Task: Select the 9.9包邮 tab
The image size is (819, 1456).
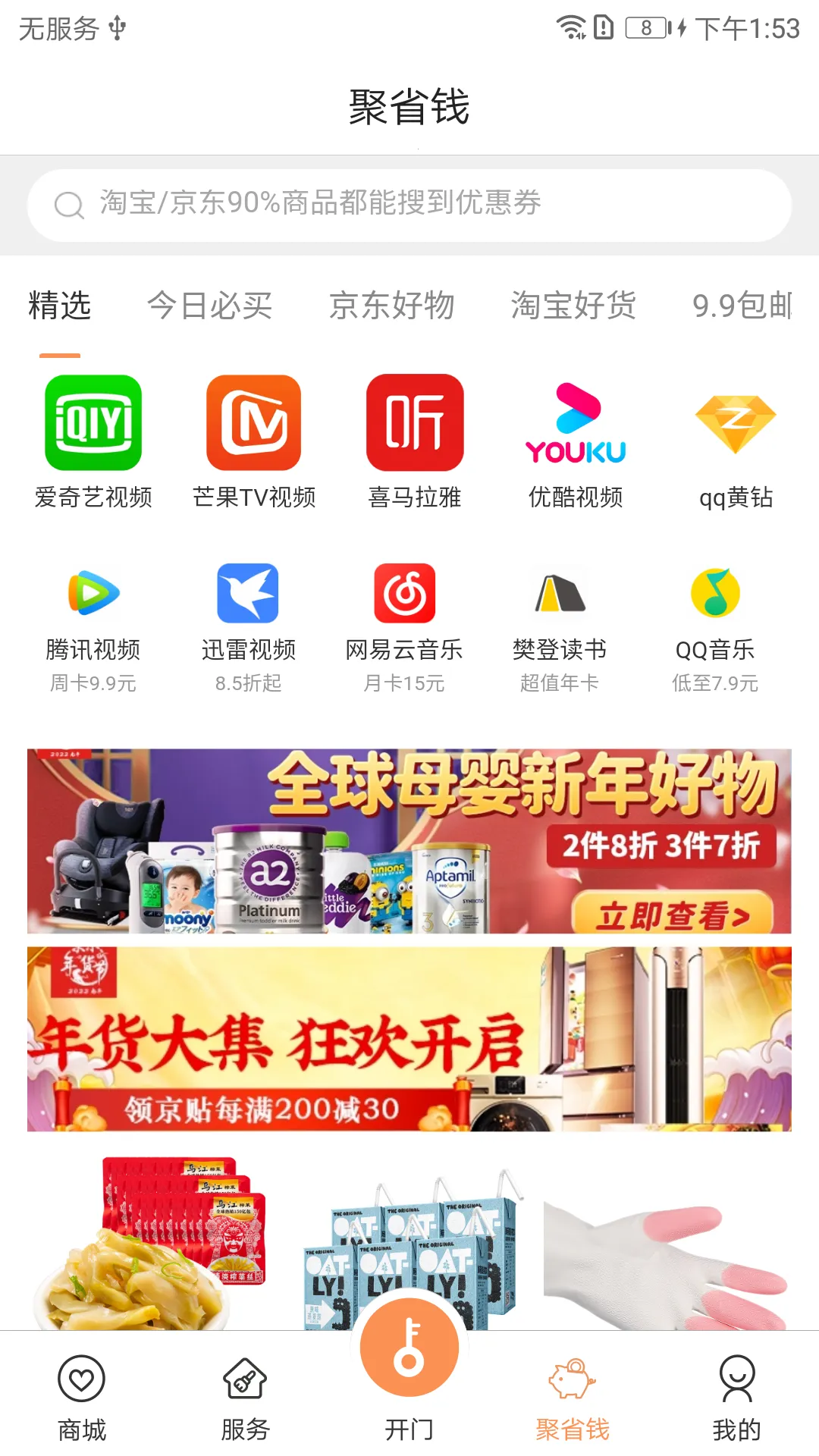Action: pos(742,306)
